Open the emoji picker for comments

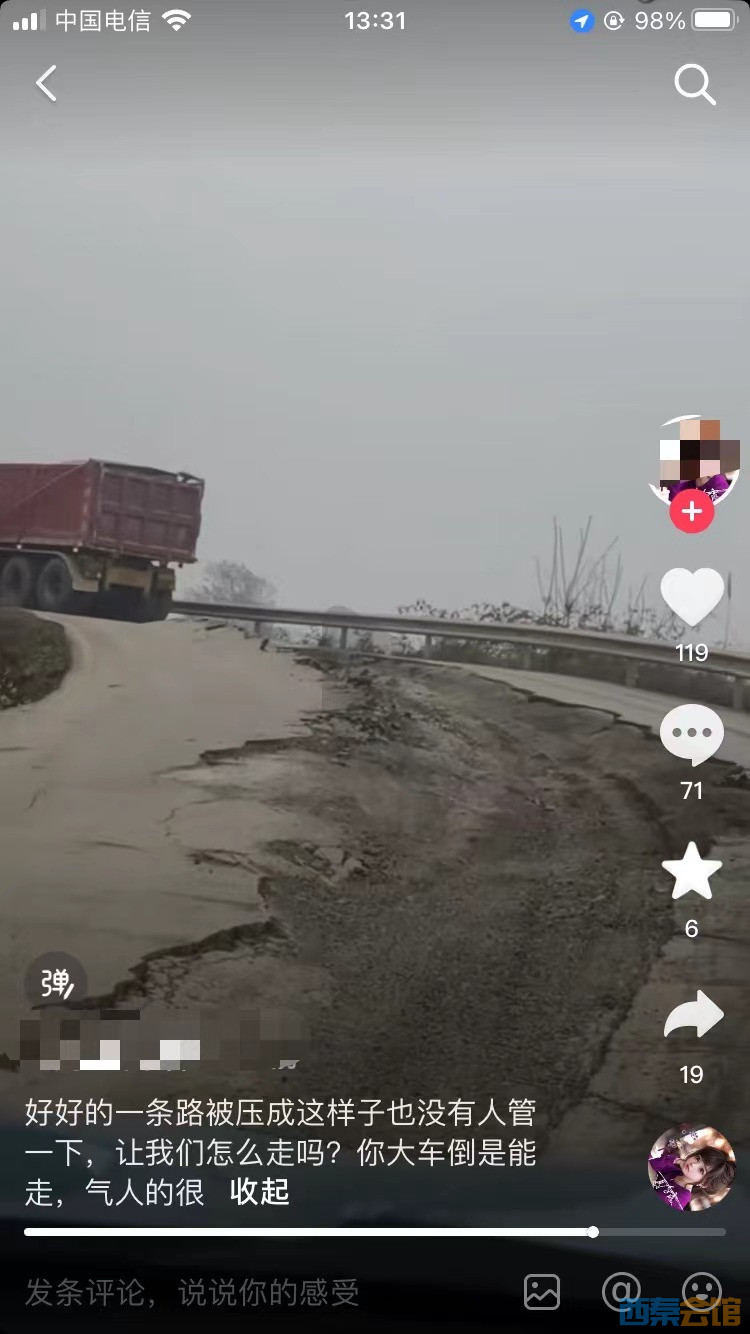click(x=702, y=1290)
